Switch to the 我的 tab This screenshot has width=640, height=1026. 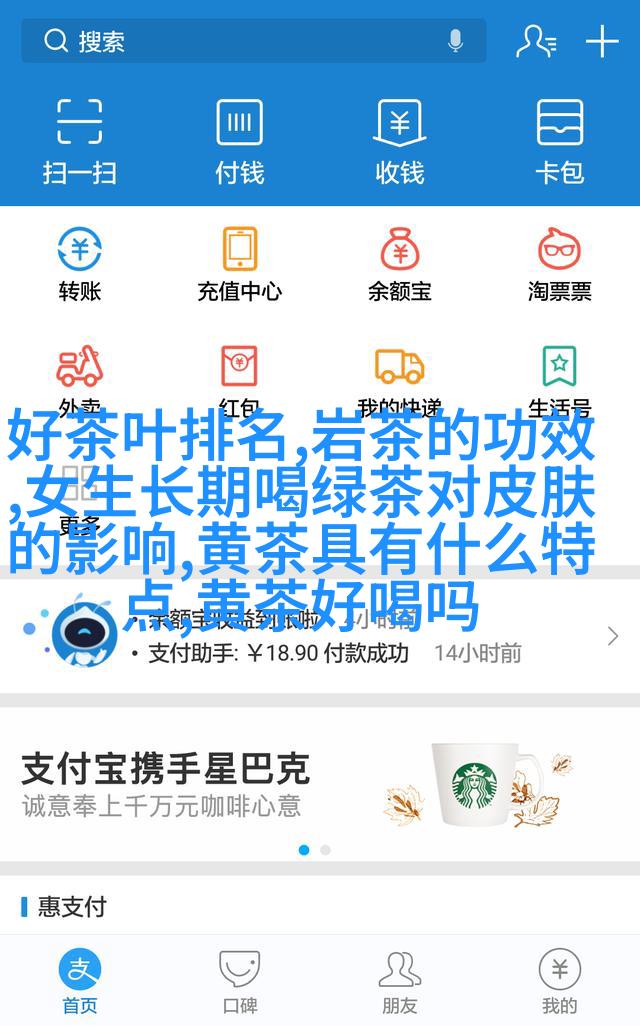click(x=559, y=982)
